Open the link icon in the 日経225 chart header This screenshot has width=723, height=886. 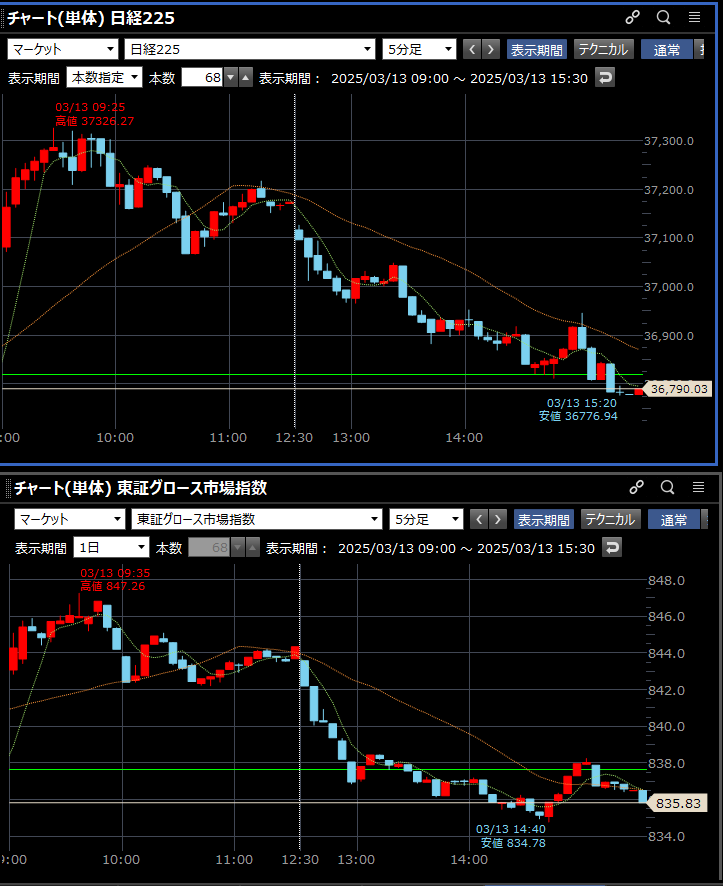click(x=632, y=17)
